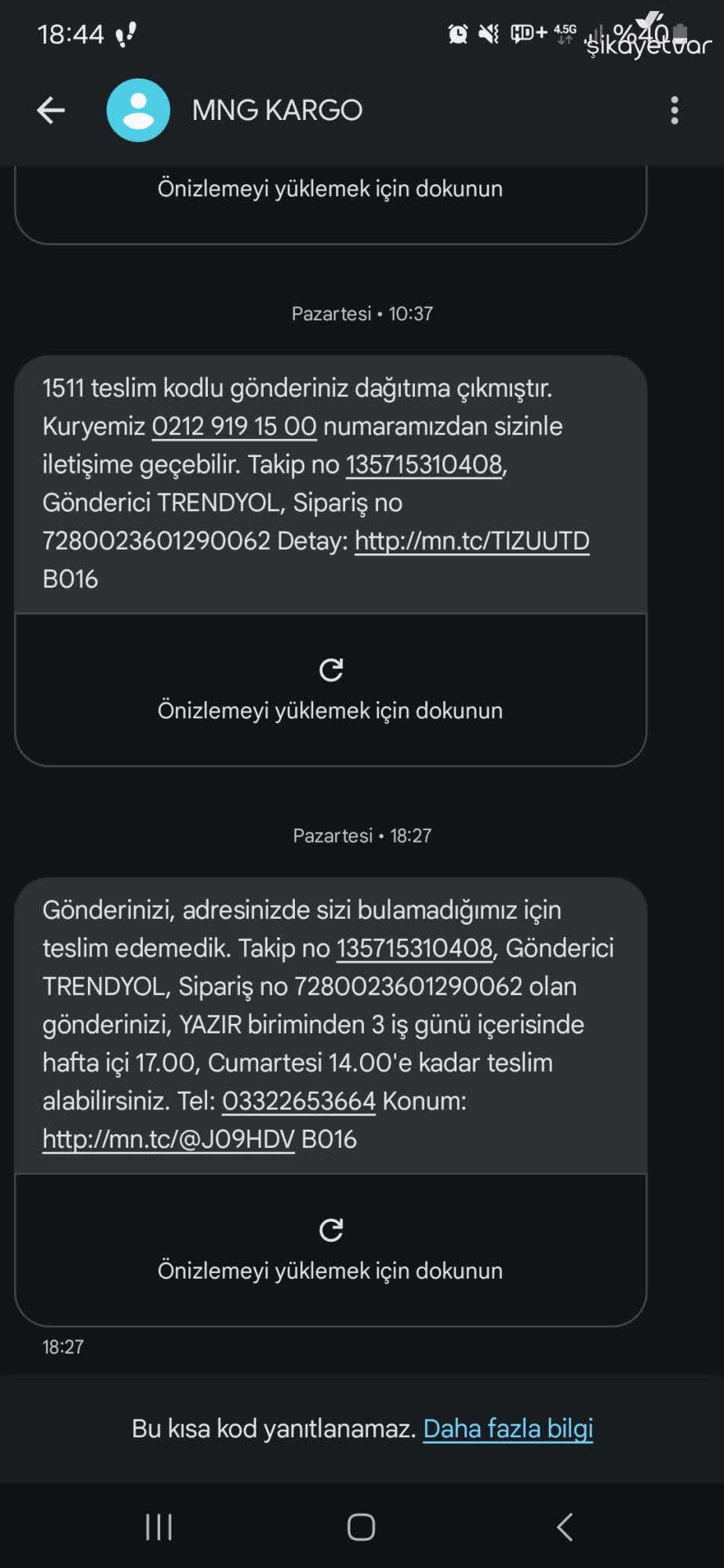Open location link http://mn.tc/@J09HDV

[167, 1139]
